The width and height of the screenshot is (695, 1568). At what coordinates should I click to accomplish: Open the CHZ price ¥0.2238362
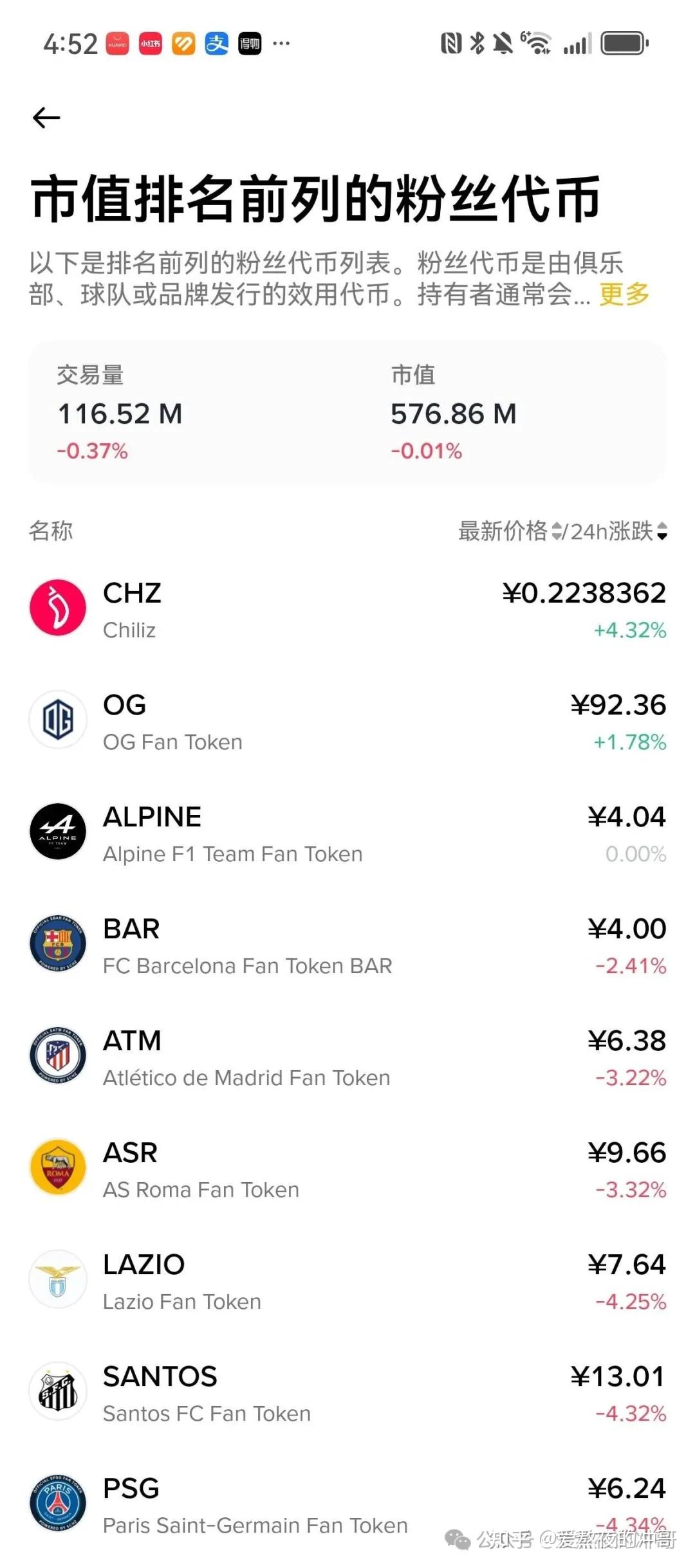[584, 592]
